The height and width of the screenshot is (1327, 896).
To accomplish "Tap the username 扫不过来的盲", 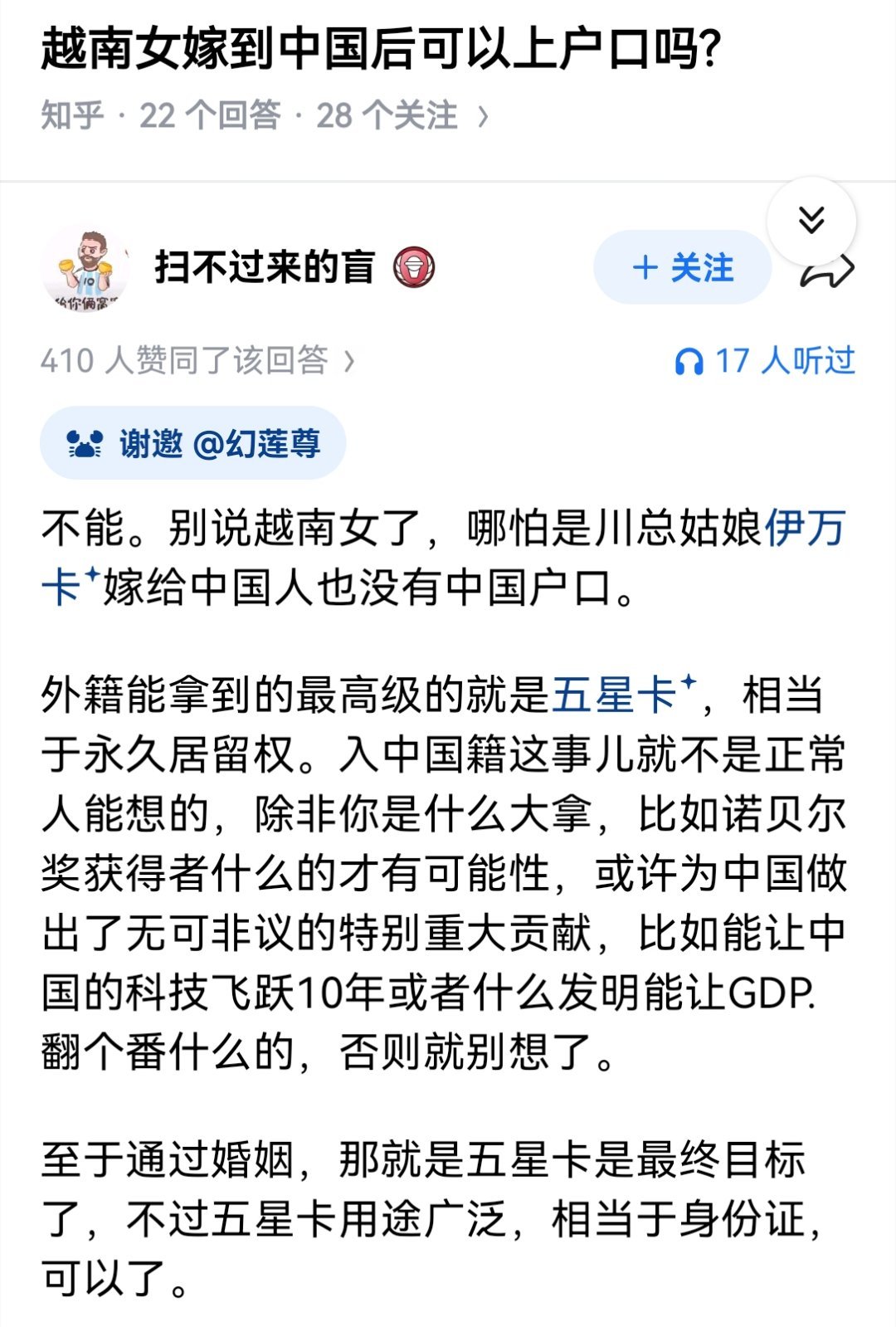I will coord(265,266).
